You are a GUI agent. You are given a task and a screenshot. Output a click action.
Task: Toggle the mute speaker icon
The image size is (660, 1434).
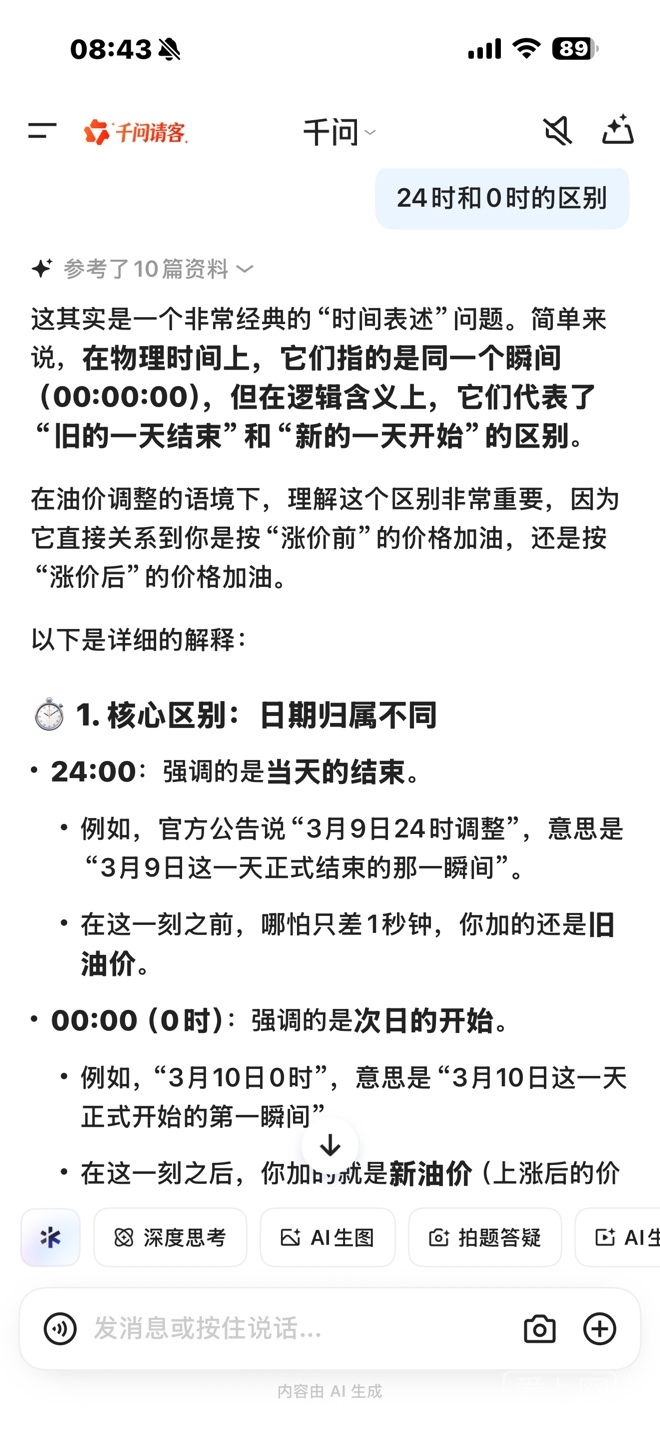click(557, 131)
